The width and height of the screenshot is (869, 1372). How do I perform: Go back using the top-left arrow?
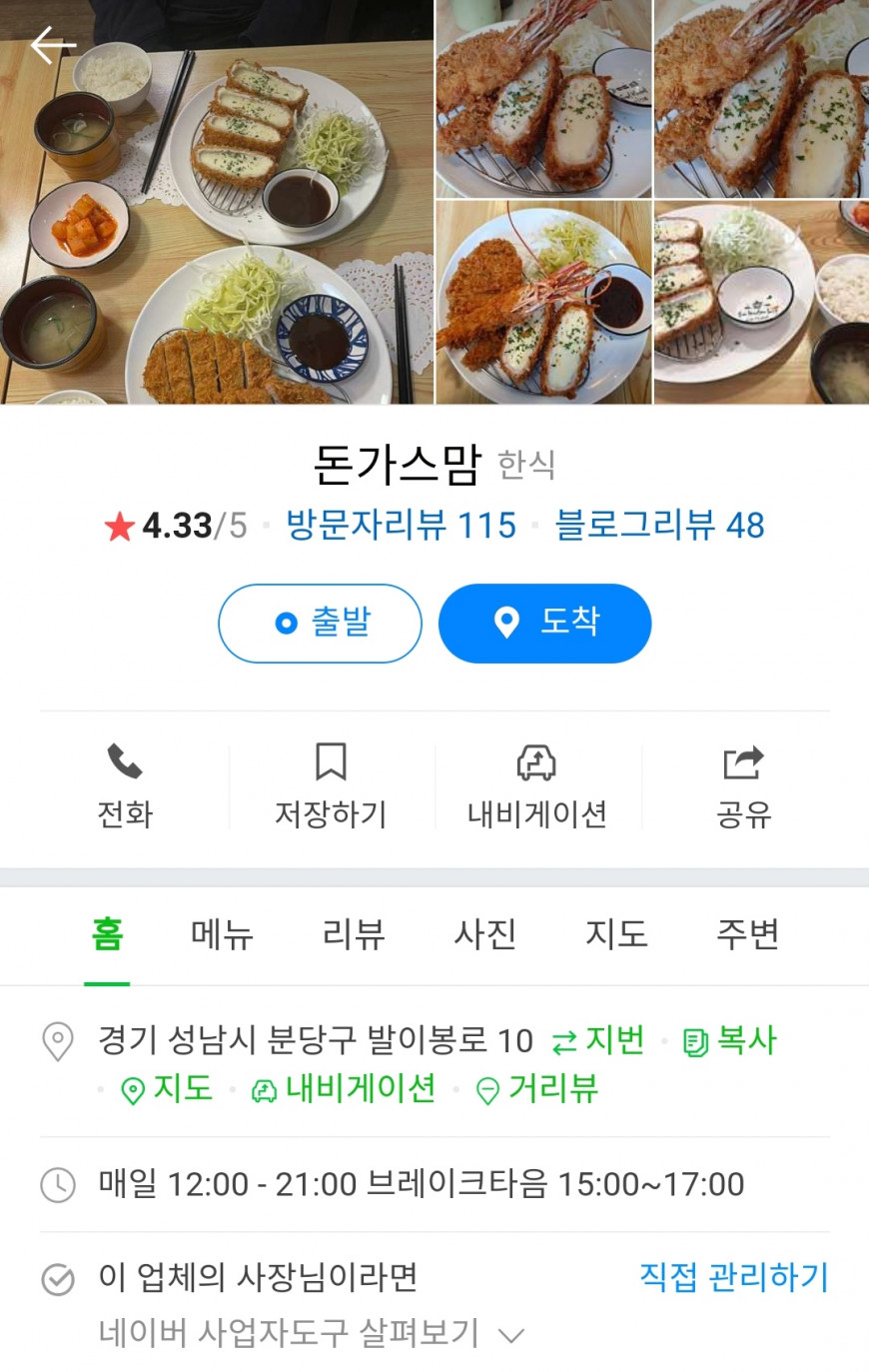[52, 46]
